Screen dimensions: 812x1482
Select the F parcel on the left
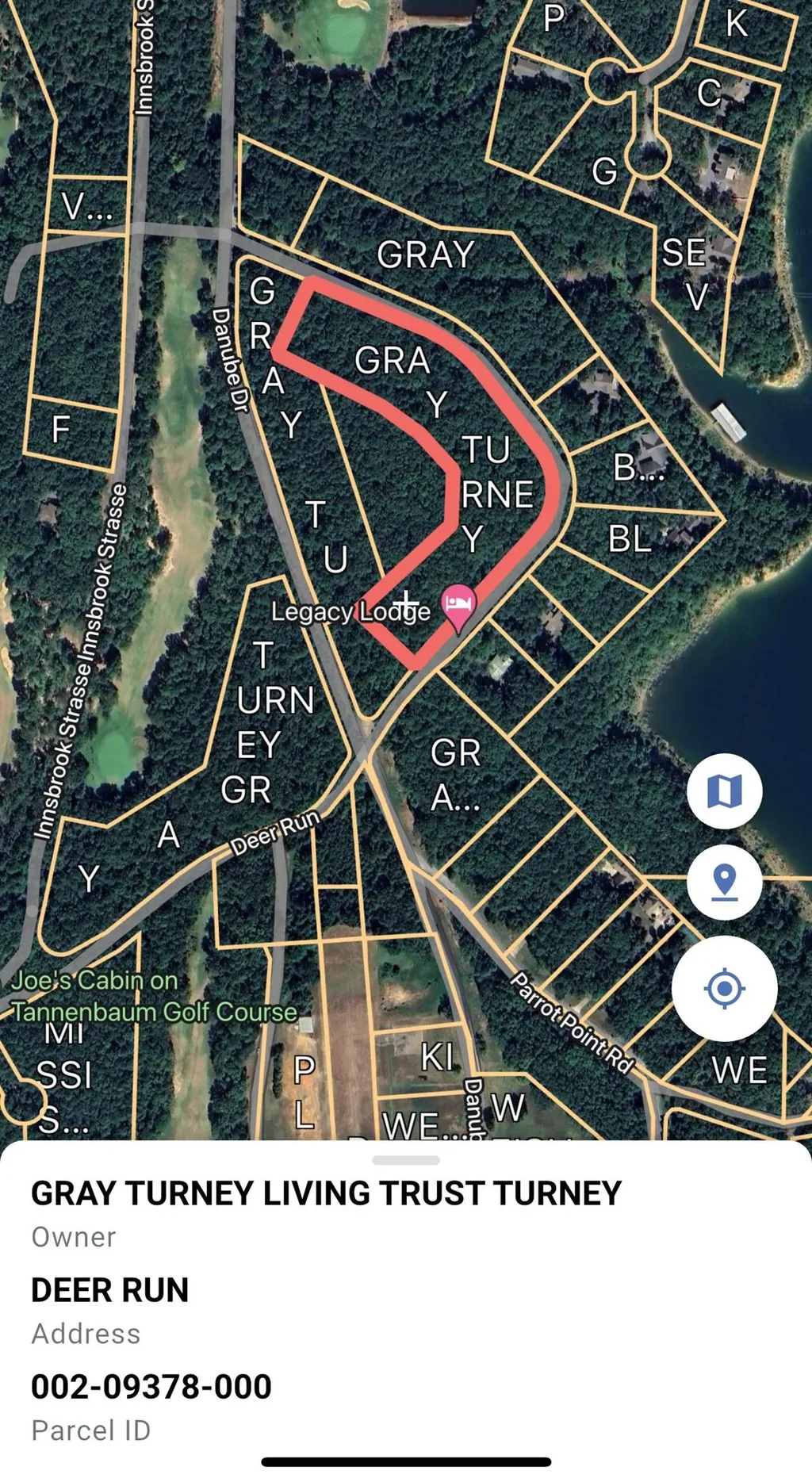(59, 429)
